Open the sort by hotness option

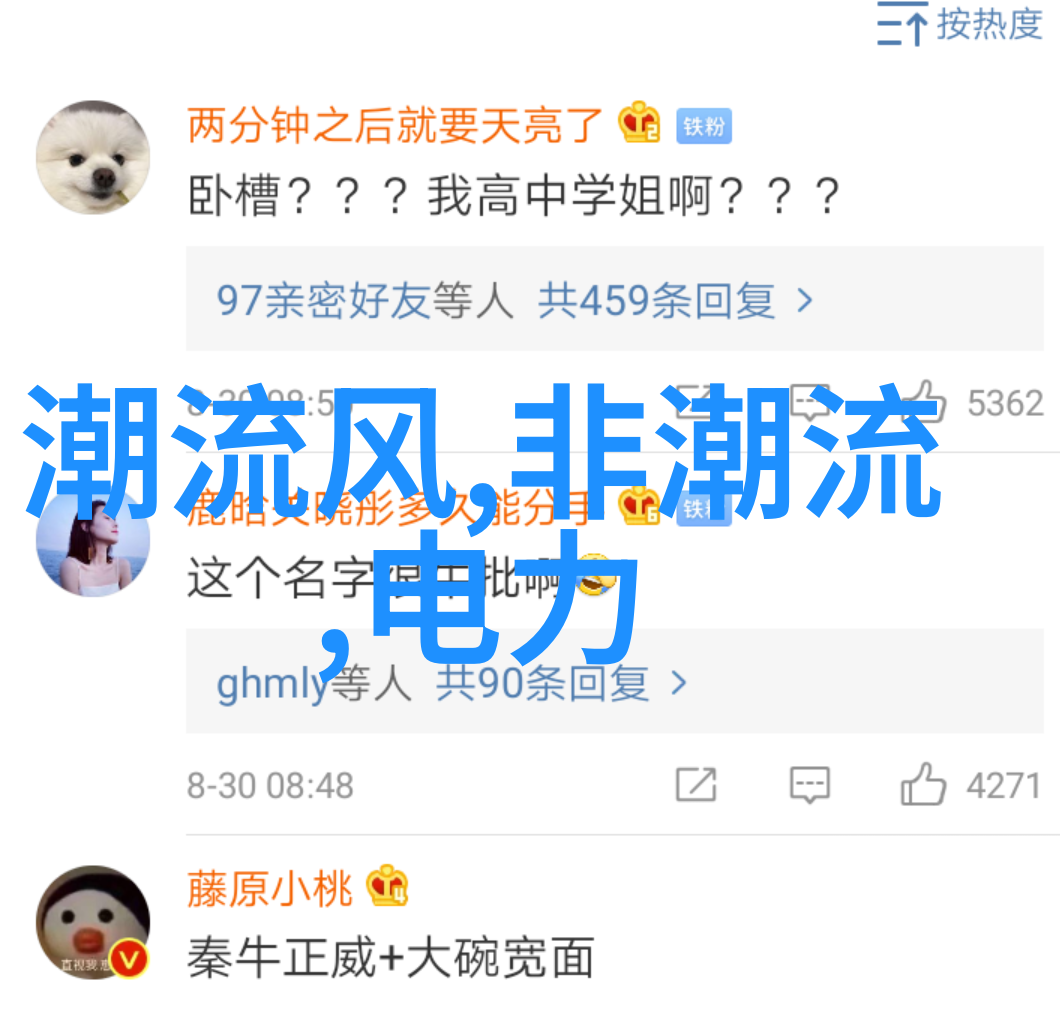tap(960, 25)
